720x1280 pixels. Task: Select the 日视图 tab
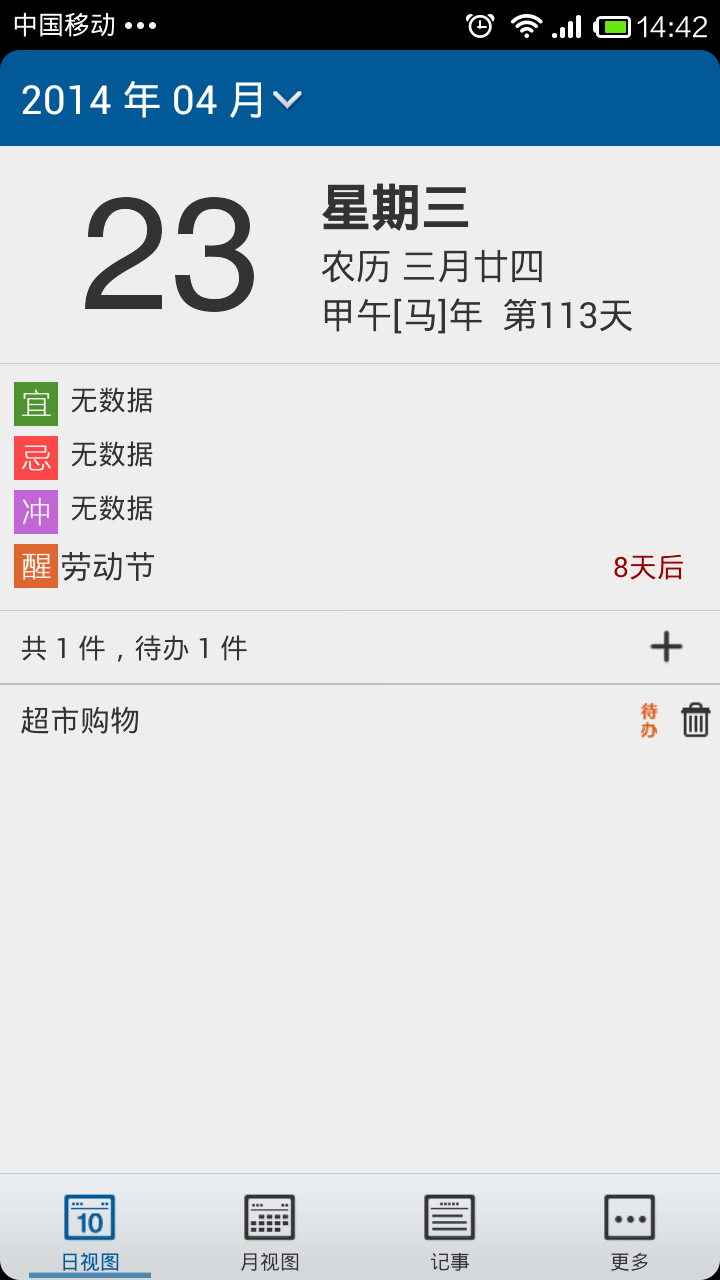tap(90, 1231)
